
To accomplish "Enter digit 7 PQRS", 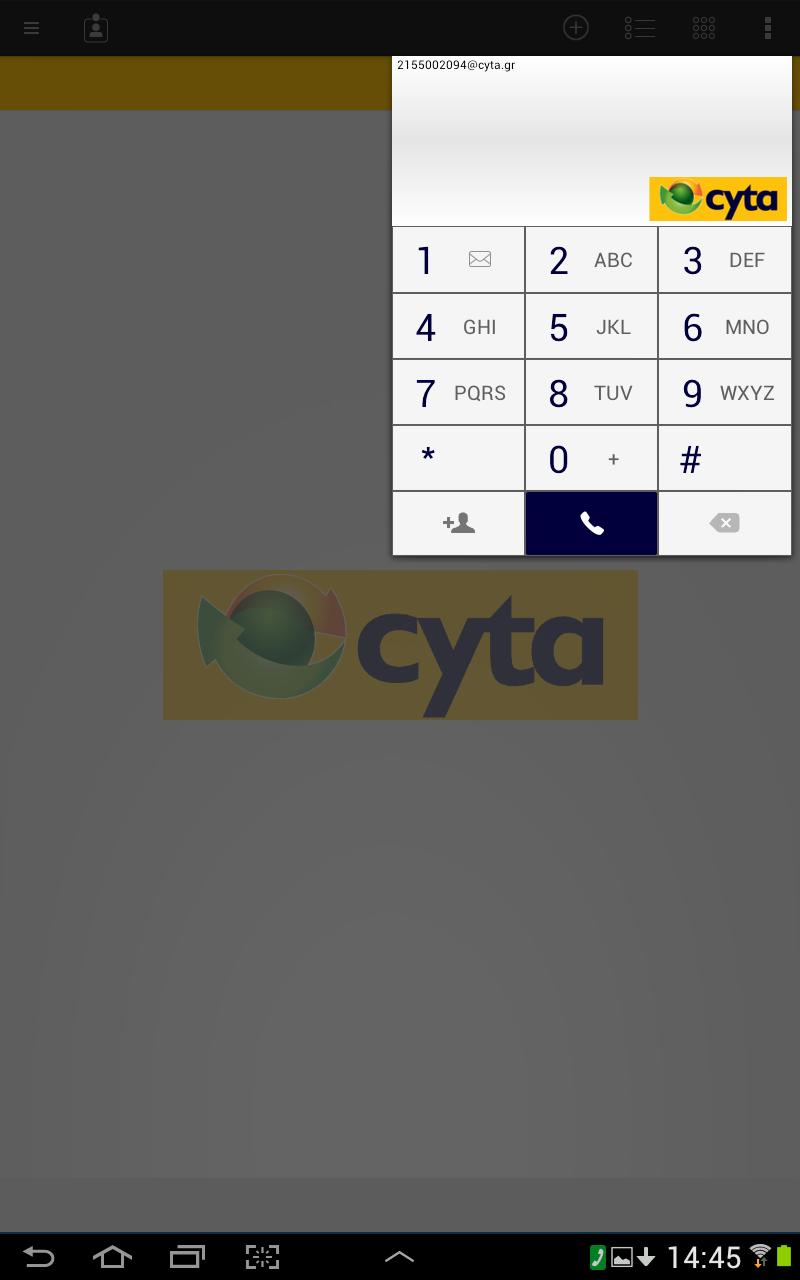I will tap(458, 393).
